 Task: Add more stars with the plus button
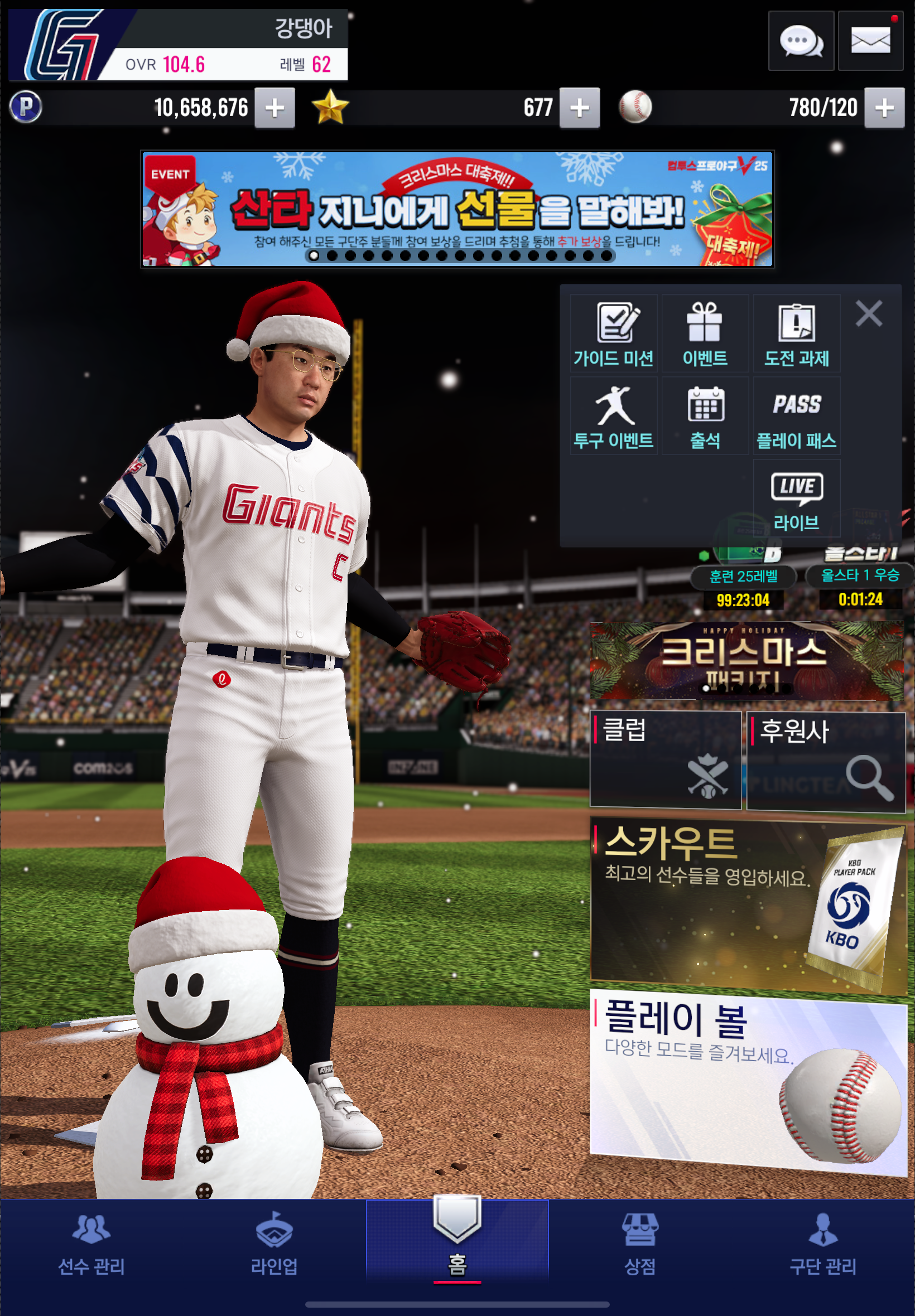coord(579,108)
